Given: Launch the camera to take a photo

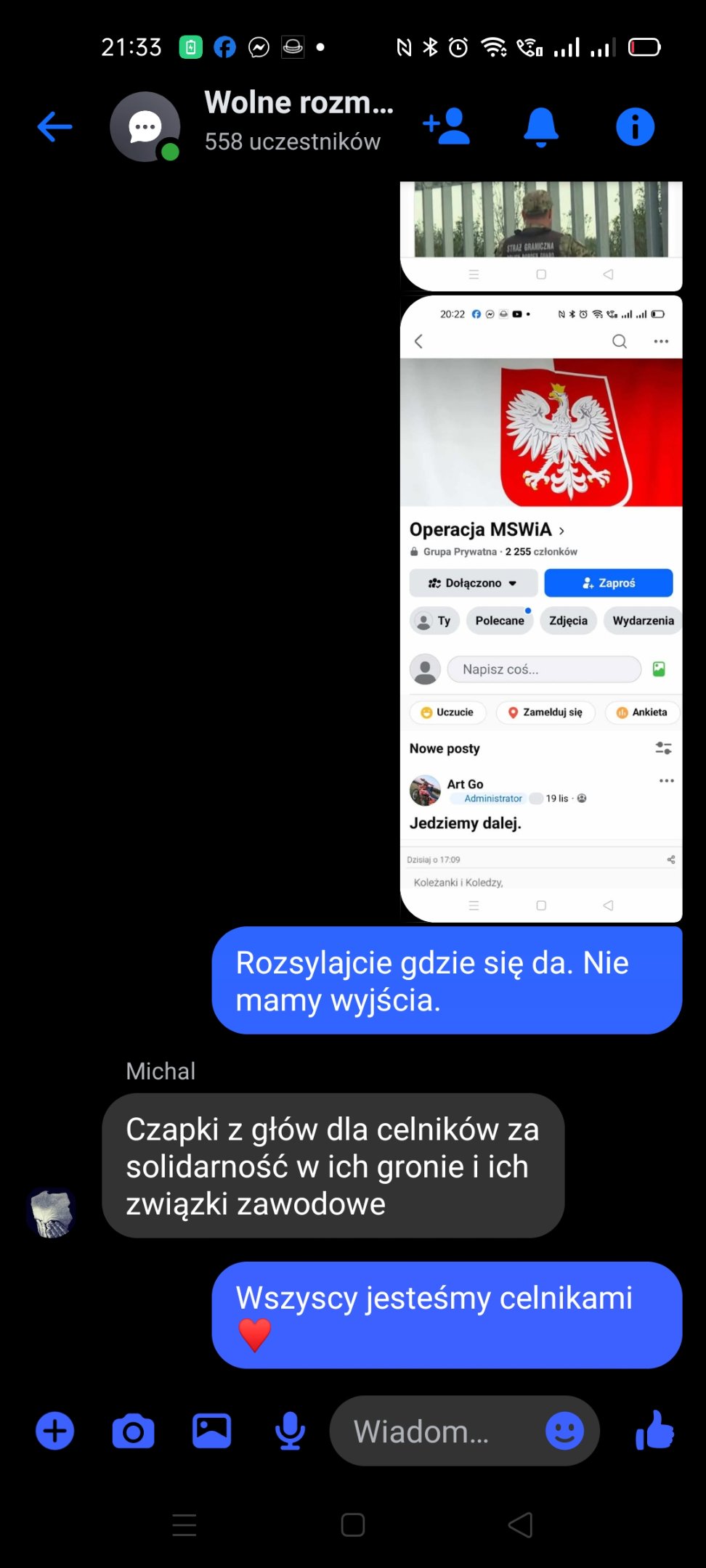Looking at the screenshot, I should 134,1431.
